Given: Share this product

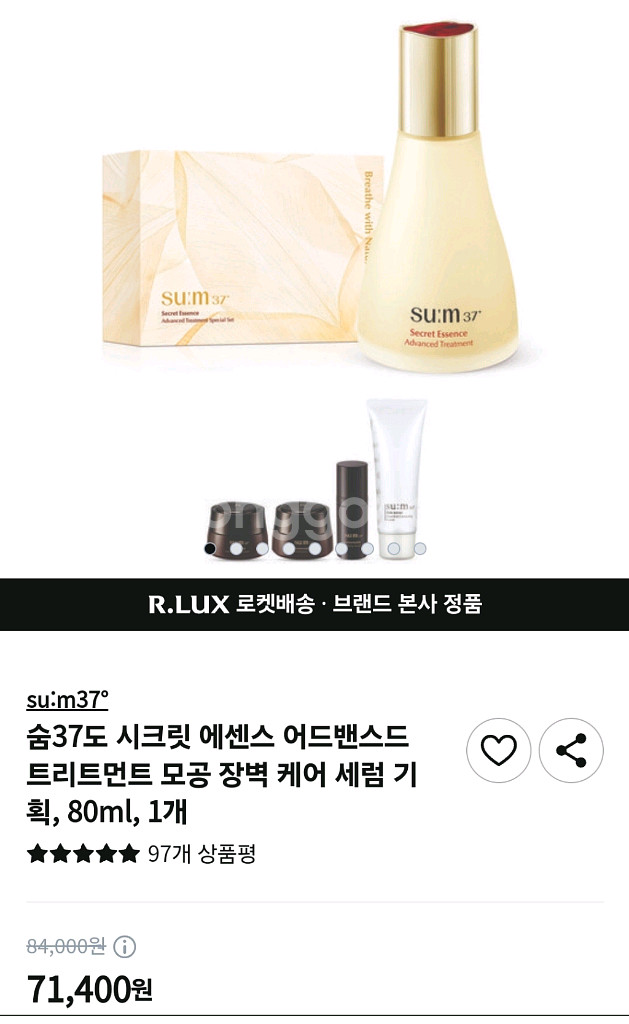Looking at the screenshot, I should (571, 750).
